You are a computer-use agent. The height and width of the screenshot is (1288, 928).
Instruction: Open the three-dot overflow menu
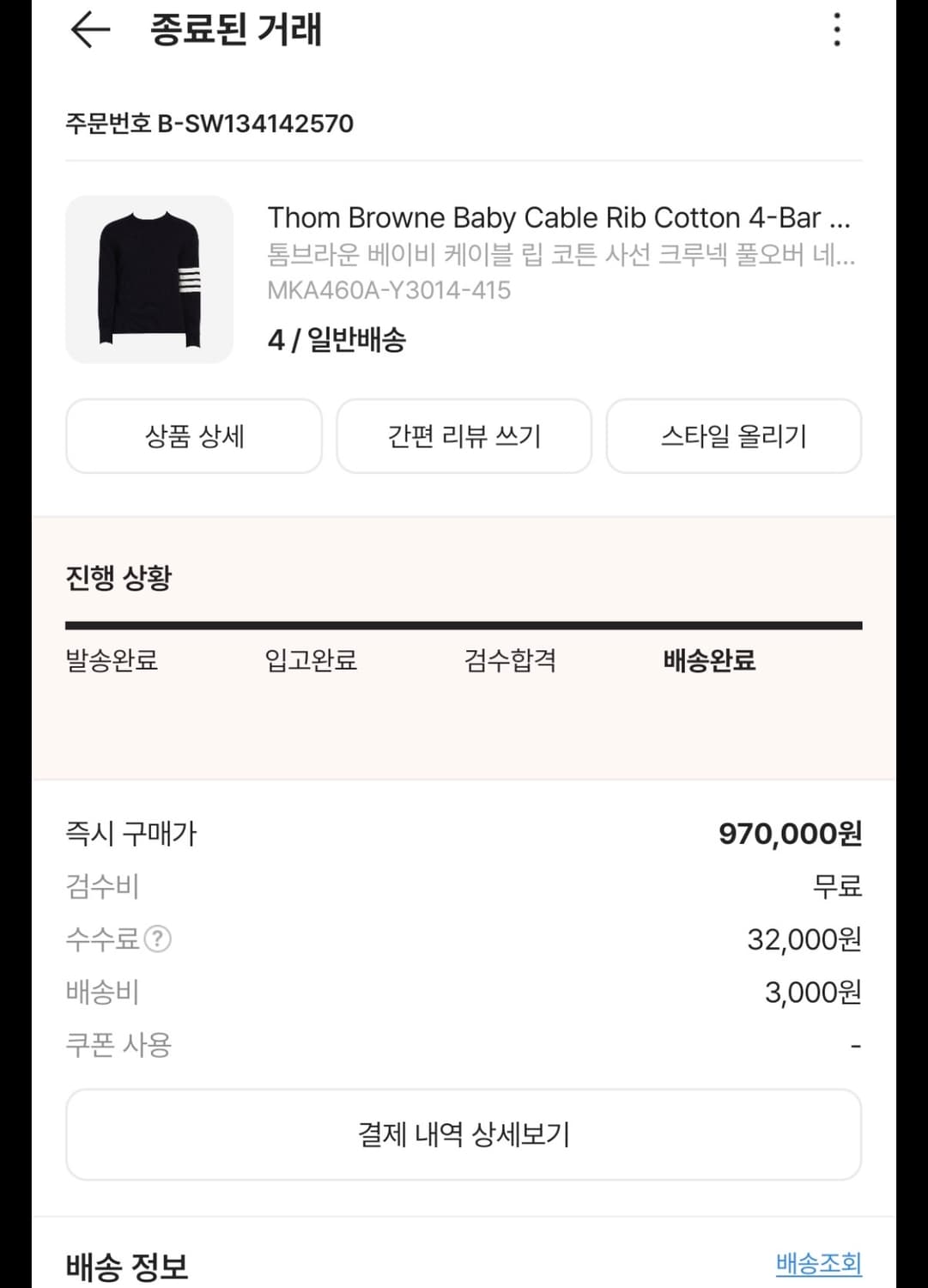point(836,32)
